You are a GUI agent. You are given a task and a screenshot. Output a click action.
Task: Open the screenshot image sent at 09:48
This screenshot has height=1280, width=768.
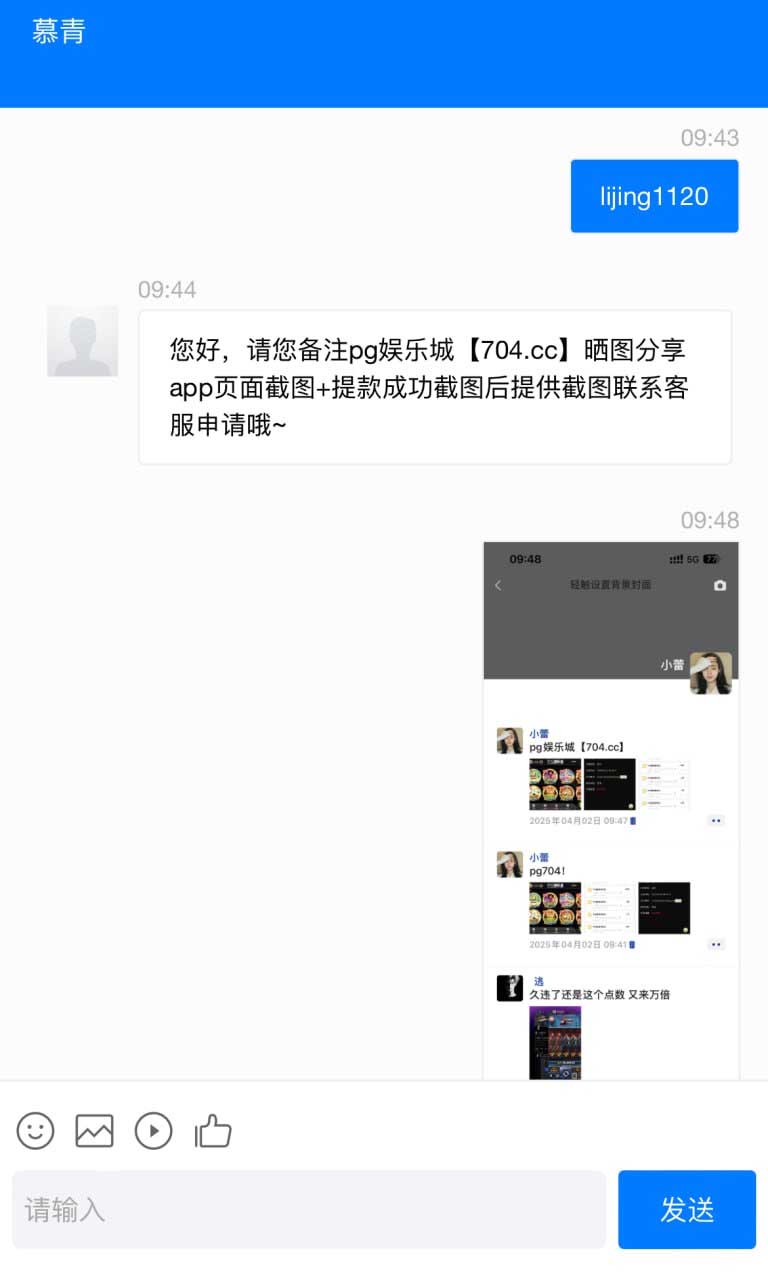tap(611, 811)
